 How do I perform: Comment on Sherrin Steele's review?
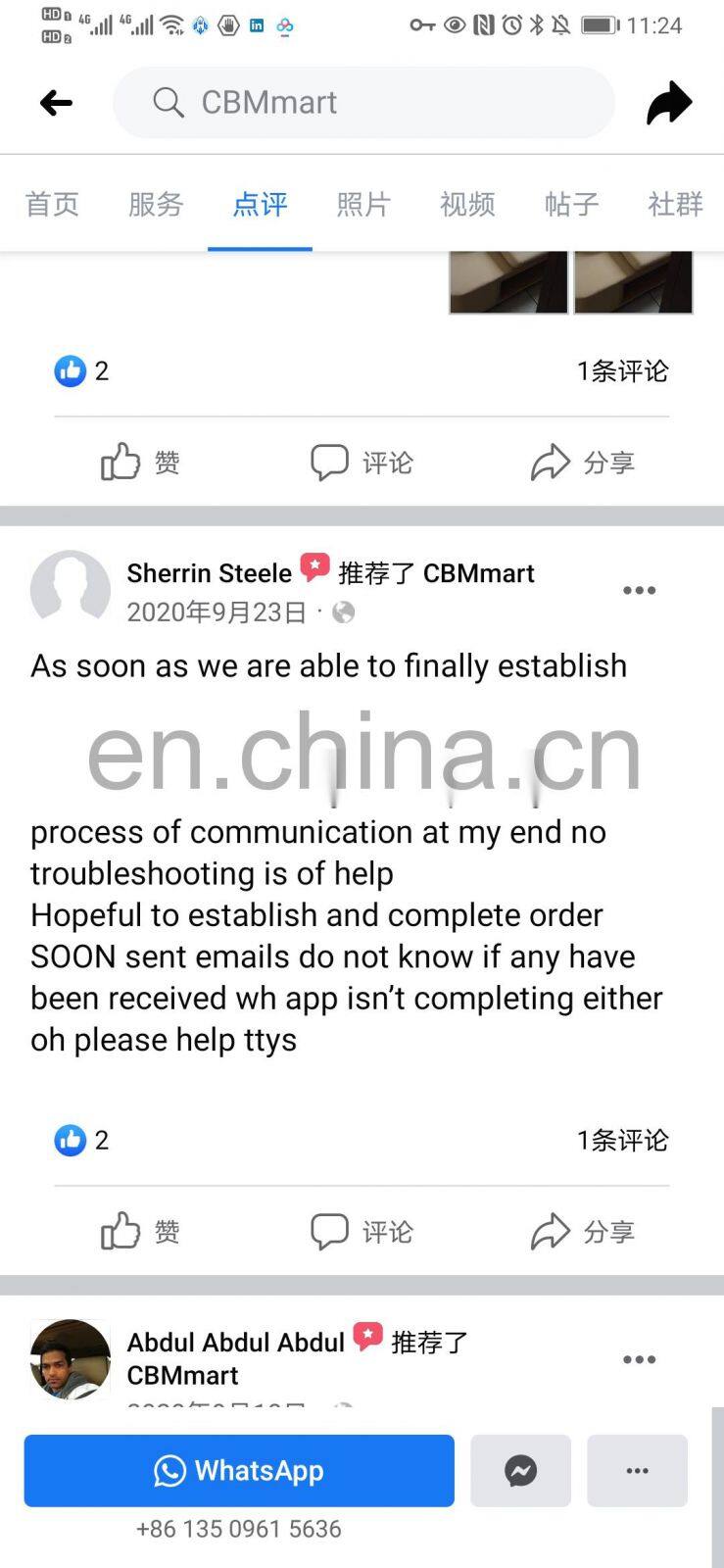coord(362,1231)
